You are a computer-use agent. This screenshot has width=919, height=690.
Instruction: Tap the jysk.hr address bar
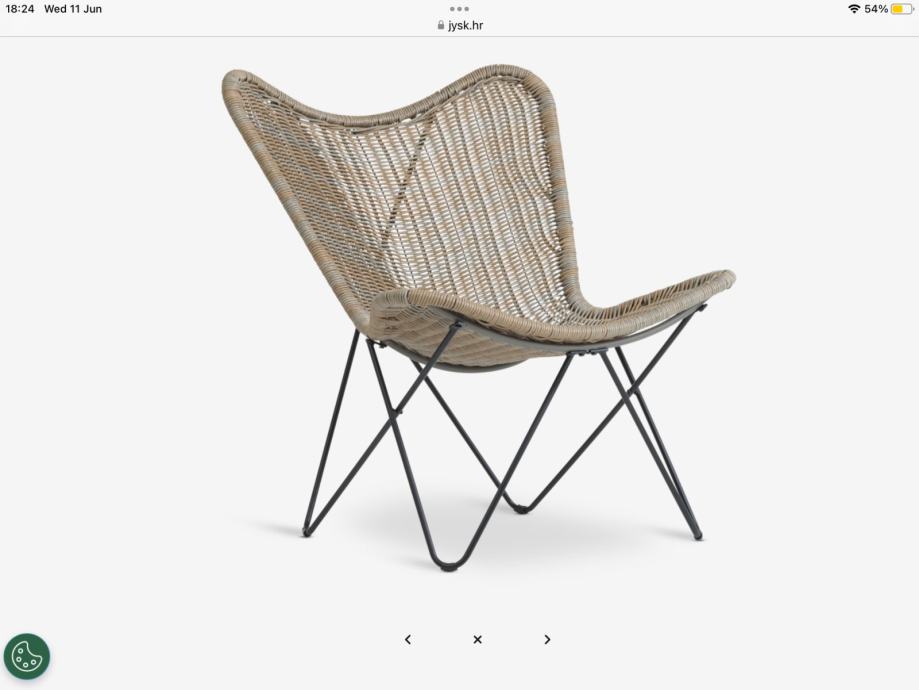(x=460, y=25)
